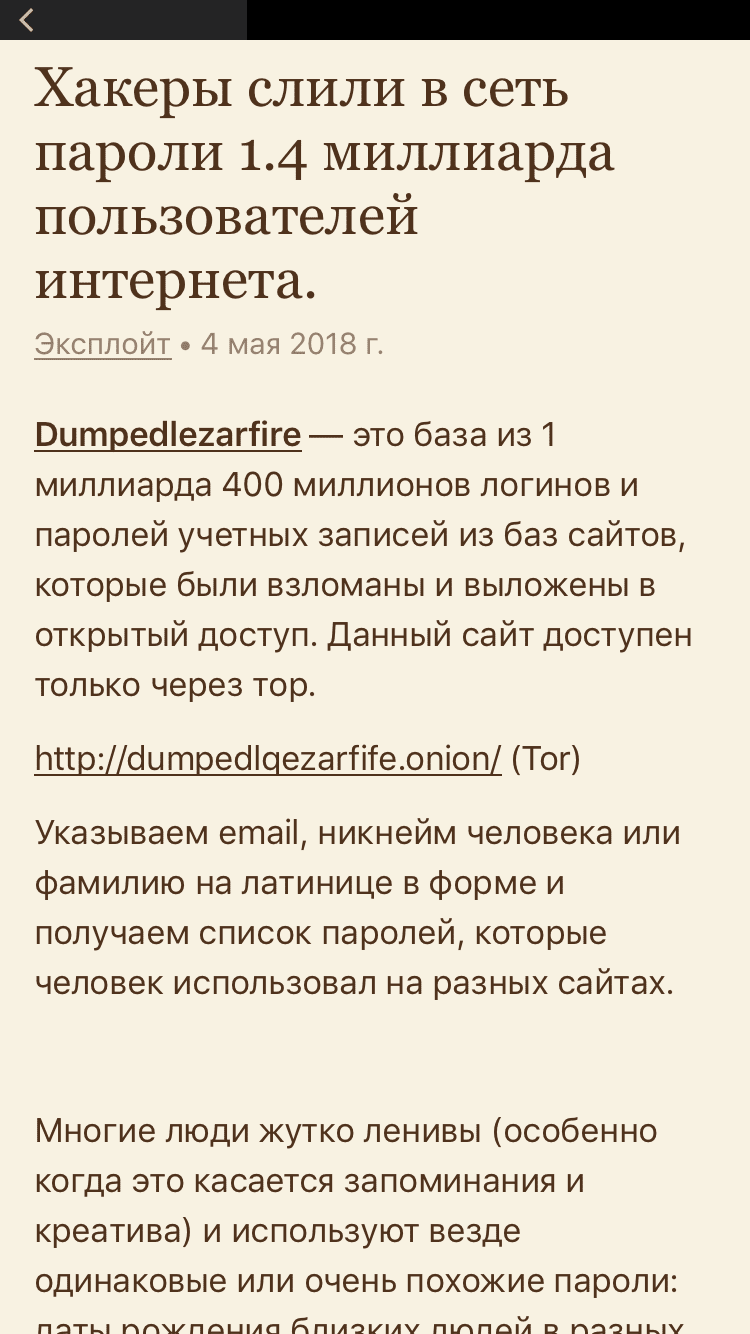Open the dumpedlqezarfife.onion URL
This screenshot has height=1334, width=750.
click(x=267, y=759)
